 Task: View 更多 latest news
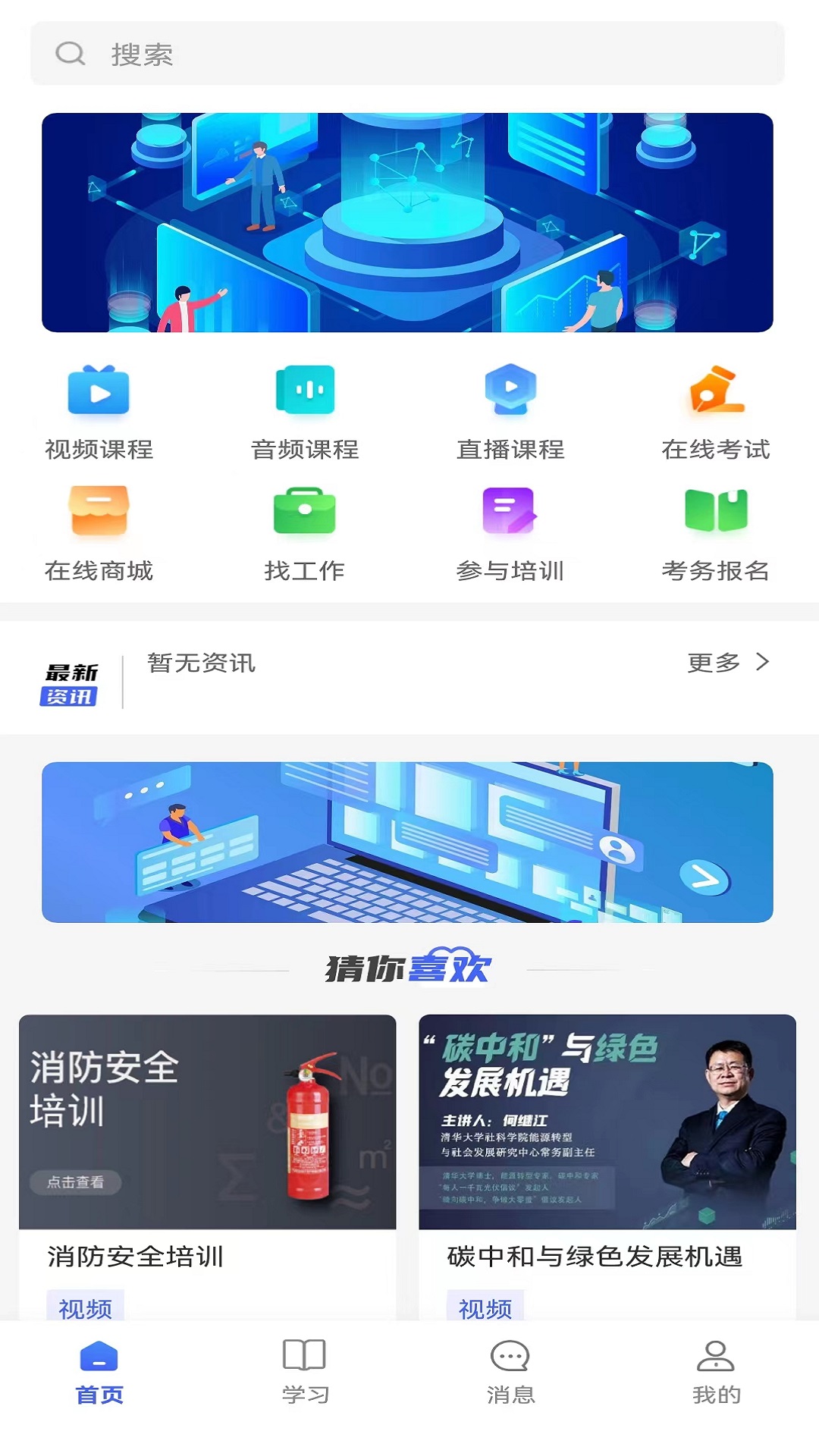(x=727, y=663)
